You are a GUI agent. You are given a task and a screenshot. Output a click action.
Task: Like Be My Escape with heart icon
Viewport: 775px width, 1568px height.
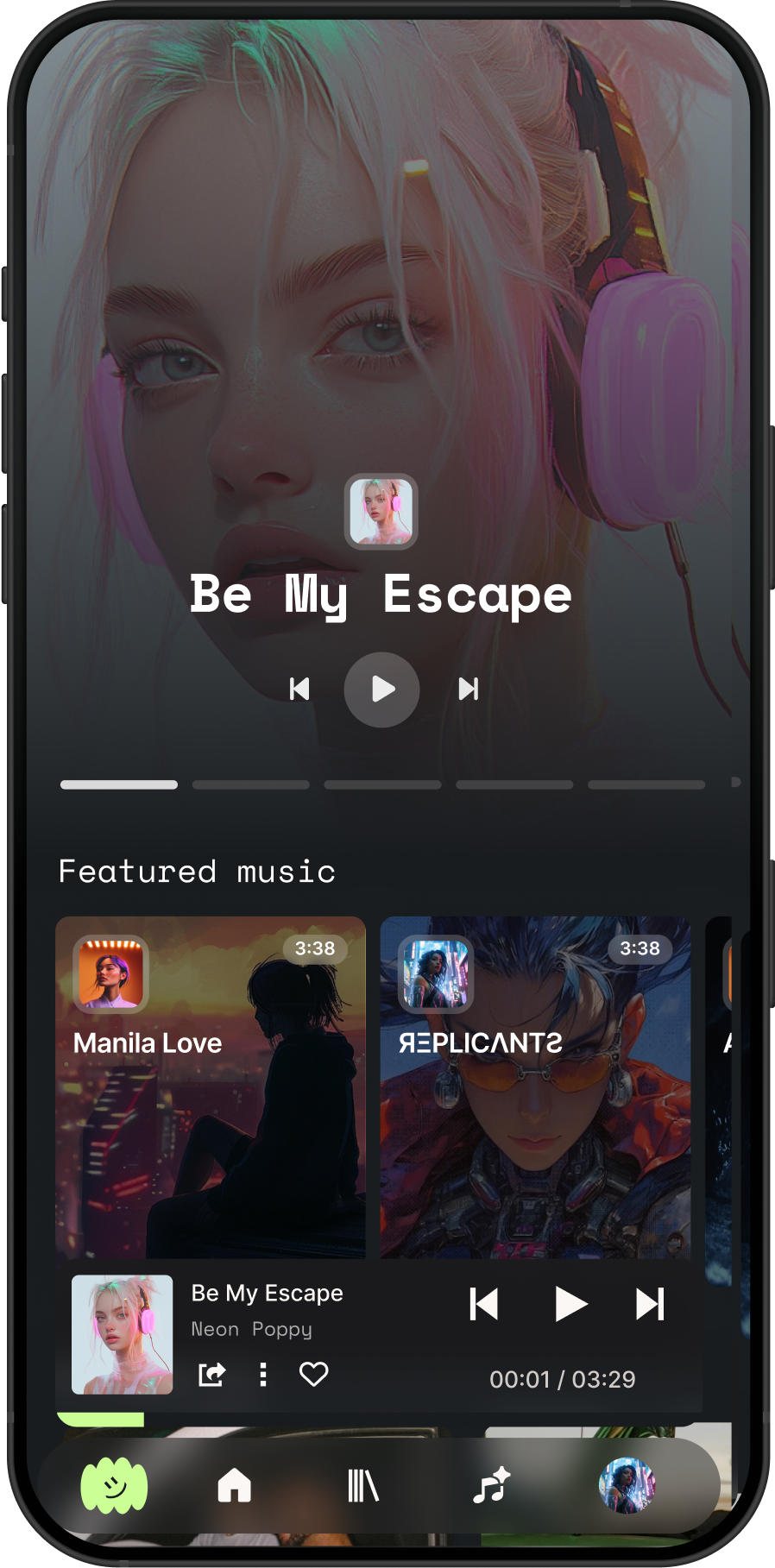click(x=313, y=1374)
